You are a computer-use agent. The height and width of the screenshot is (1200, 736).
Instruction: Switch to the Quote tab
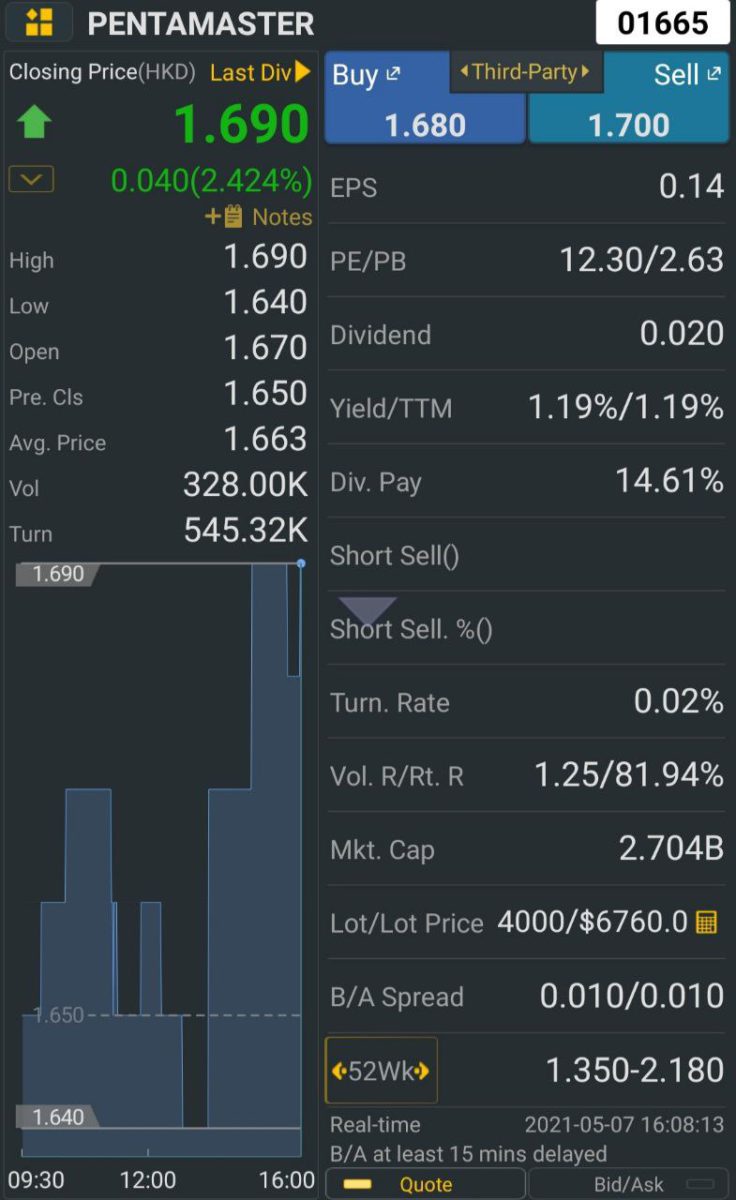pyautogui.click(x=425, y=1184)
